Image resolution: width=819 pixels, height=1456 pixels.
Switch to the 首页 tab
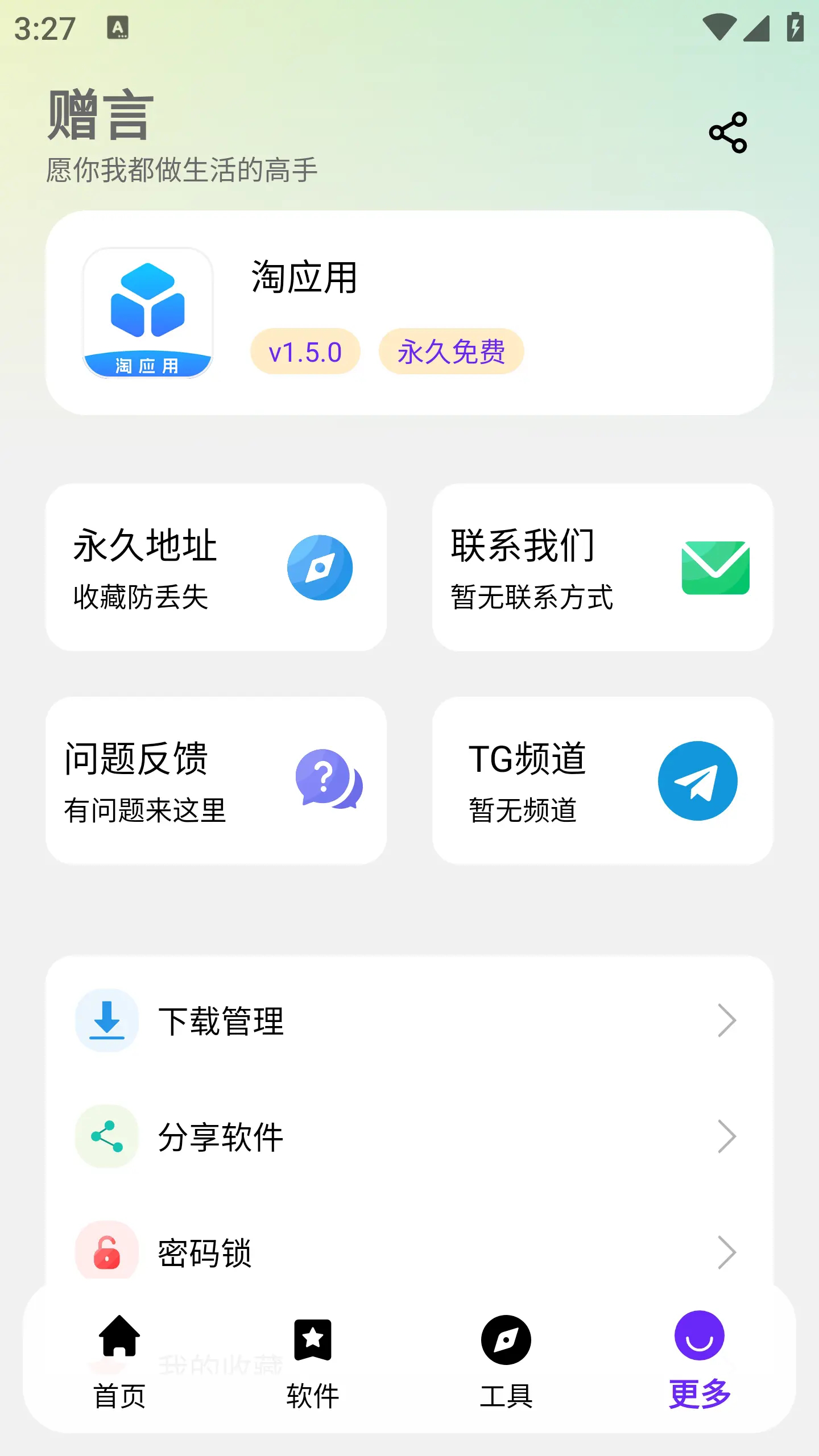point(120,1397)
